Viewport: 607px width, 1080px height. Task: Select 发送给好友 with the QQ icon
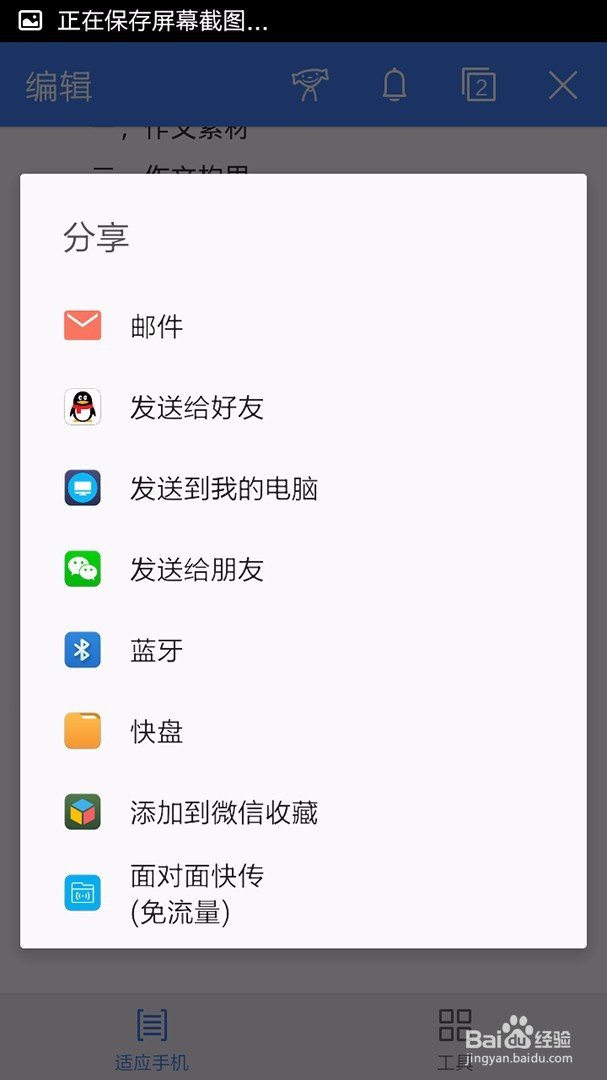click(x=303, y=407)
